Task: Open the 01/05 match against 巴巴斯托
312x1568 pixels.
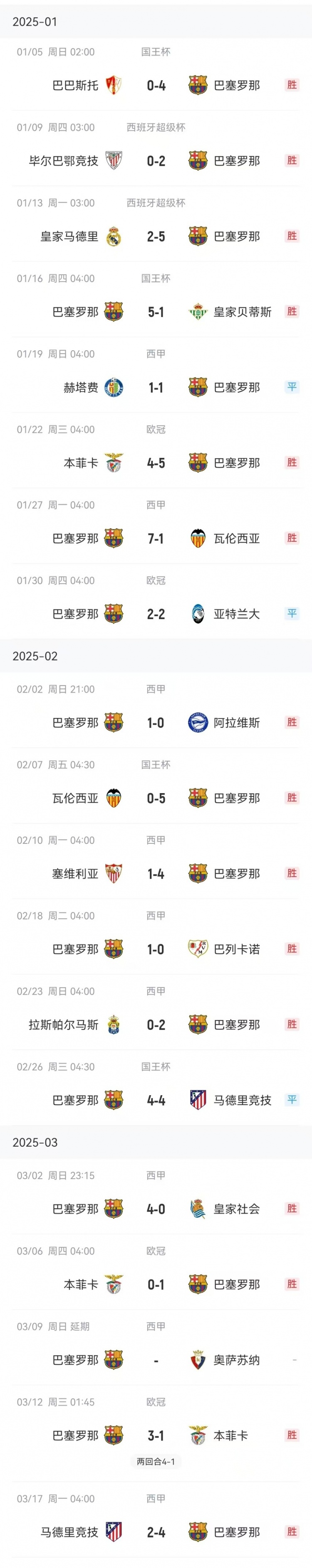Action: pos(156,85)
